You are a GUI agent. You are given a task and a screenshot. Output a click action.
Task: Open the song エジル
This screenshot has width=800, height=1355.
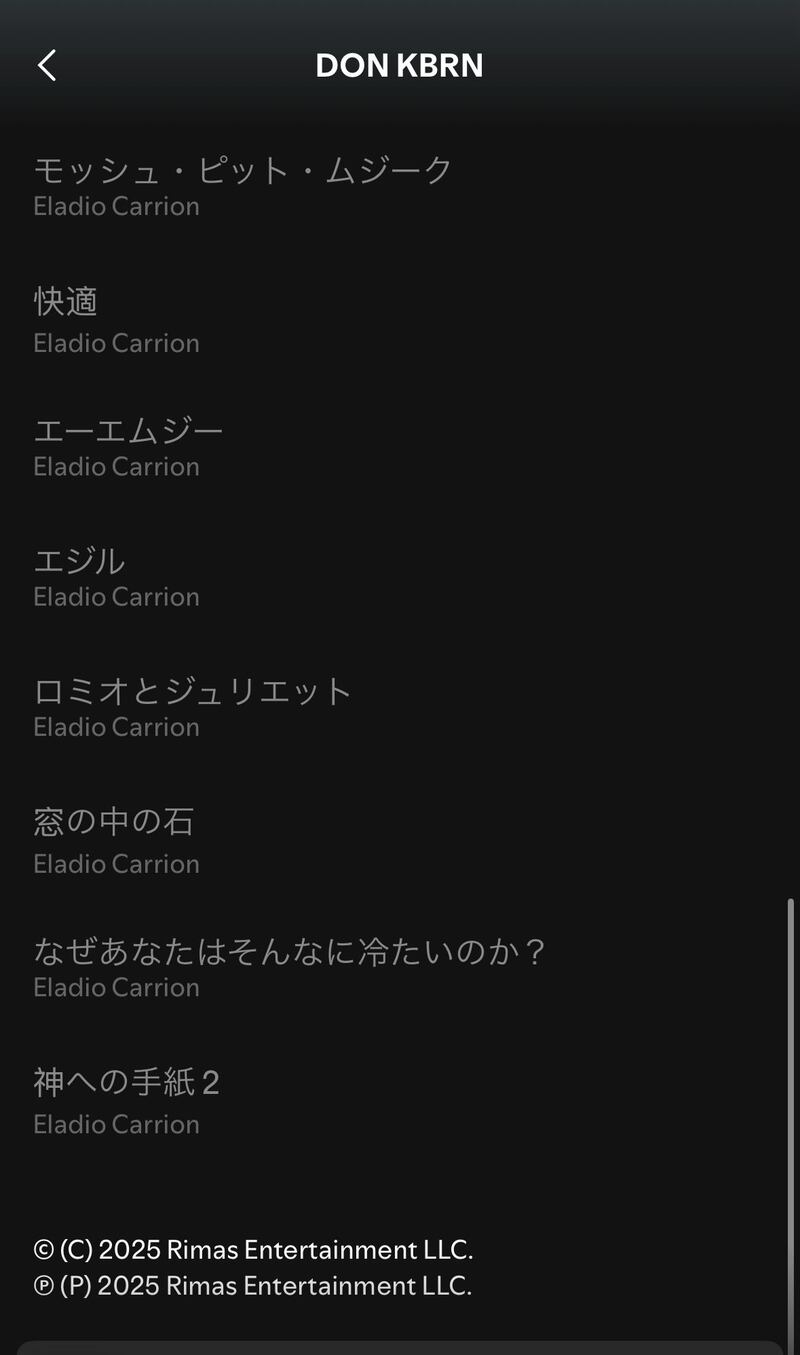click(x=78, y=561)
